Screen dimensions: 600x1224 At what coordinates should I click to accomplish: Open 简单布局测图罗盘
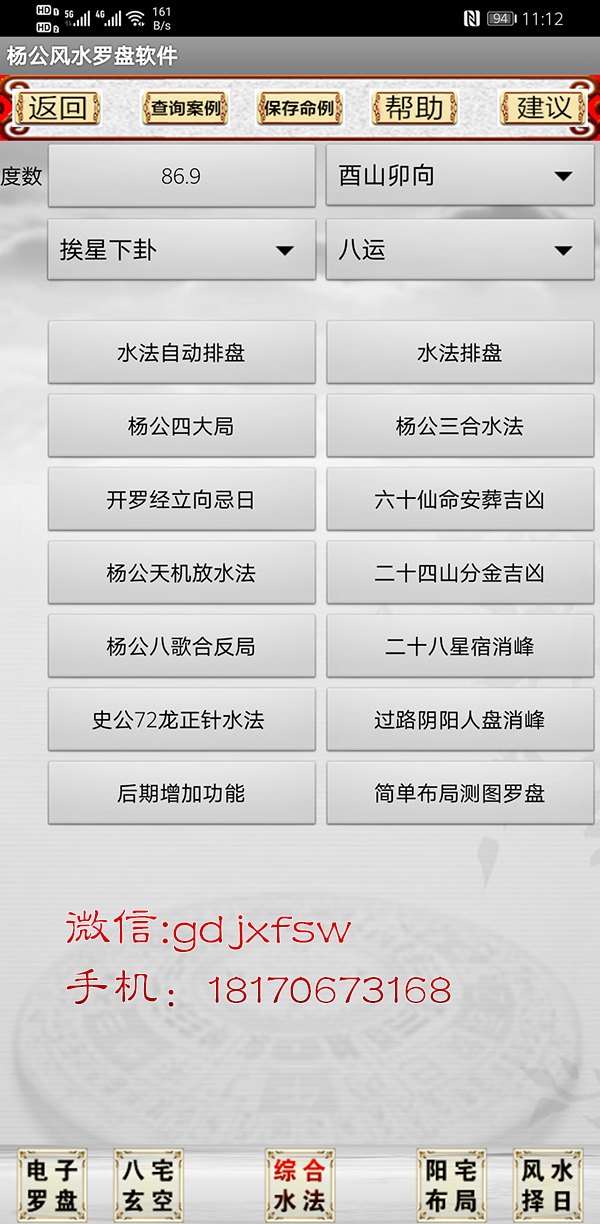tap(460, 794)
